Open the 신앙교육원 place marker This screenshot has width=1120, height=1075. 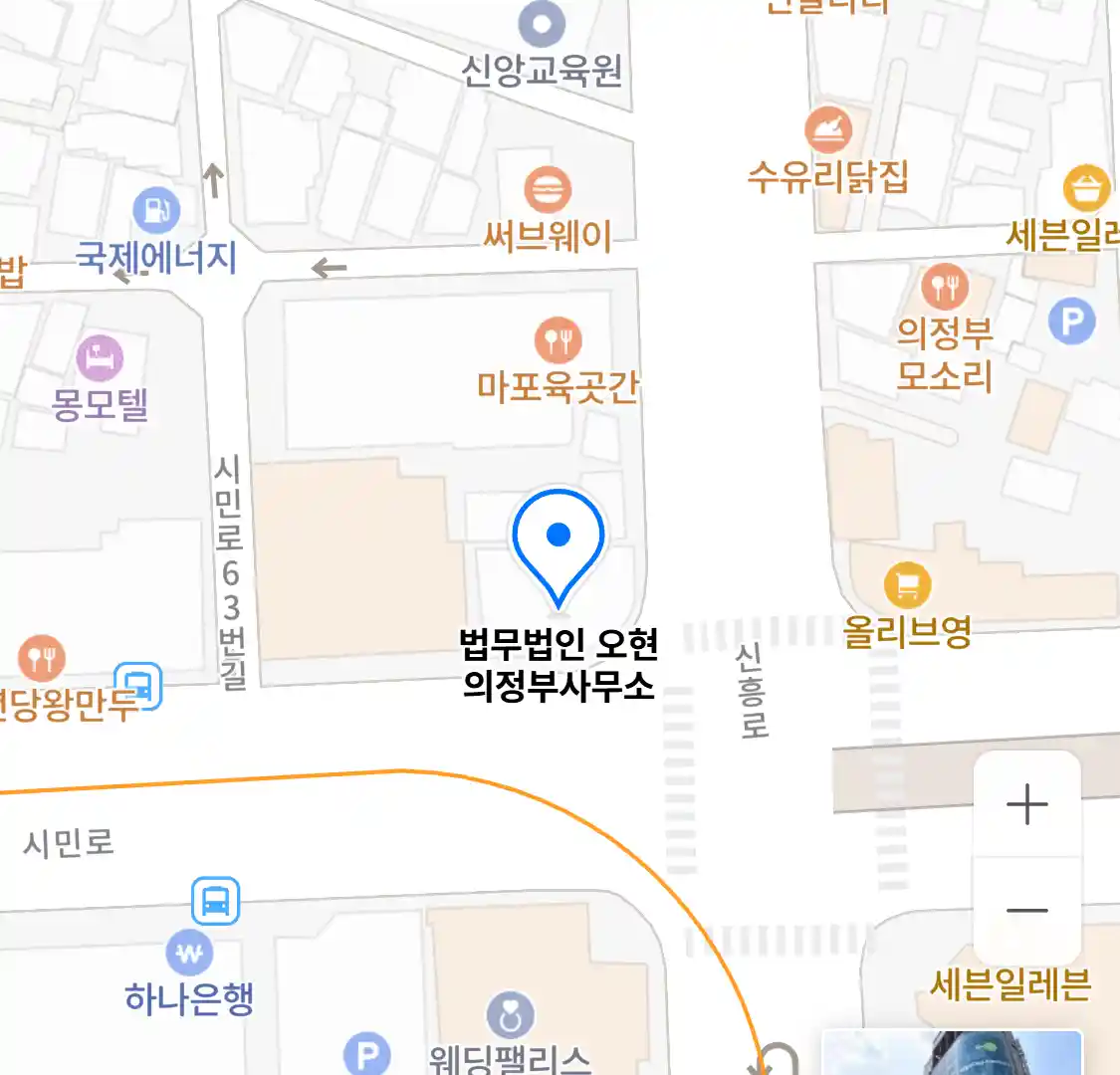[543, 23]
